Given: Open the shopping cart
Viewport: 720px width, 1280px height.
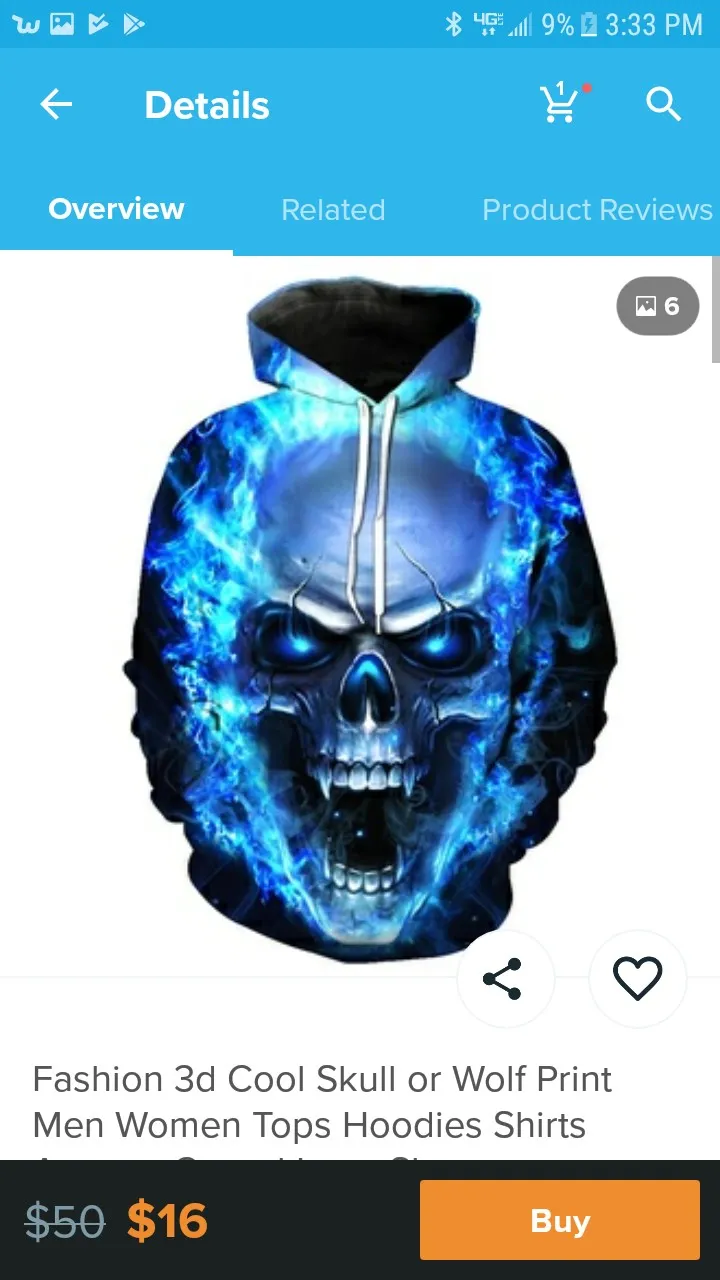Looking at the screenshot, I should 560,104.
